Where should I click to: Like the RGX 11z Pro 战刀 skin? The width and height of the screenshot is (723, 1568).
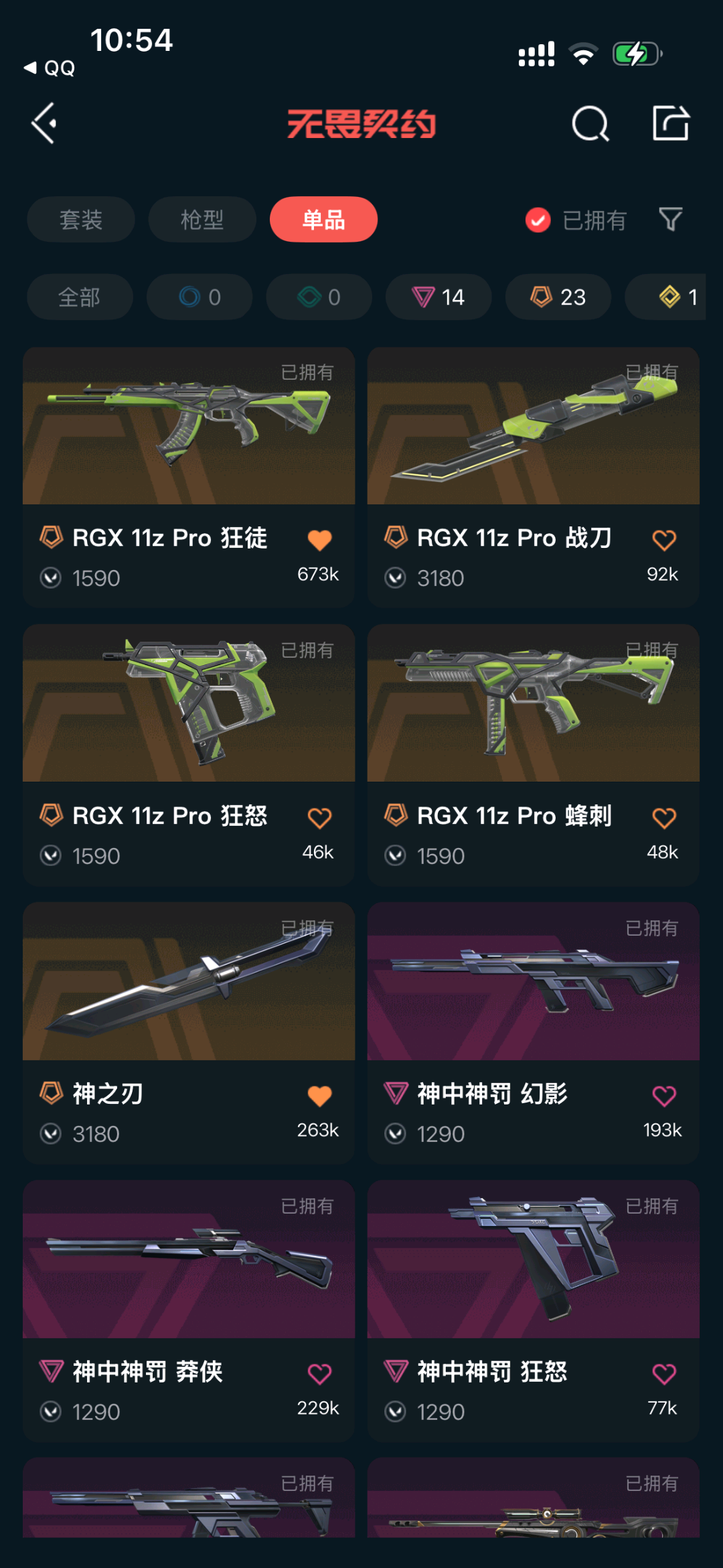[x=663, y=540]
